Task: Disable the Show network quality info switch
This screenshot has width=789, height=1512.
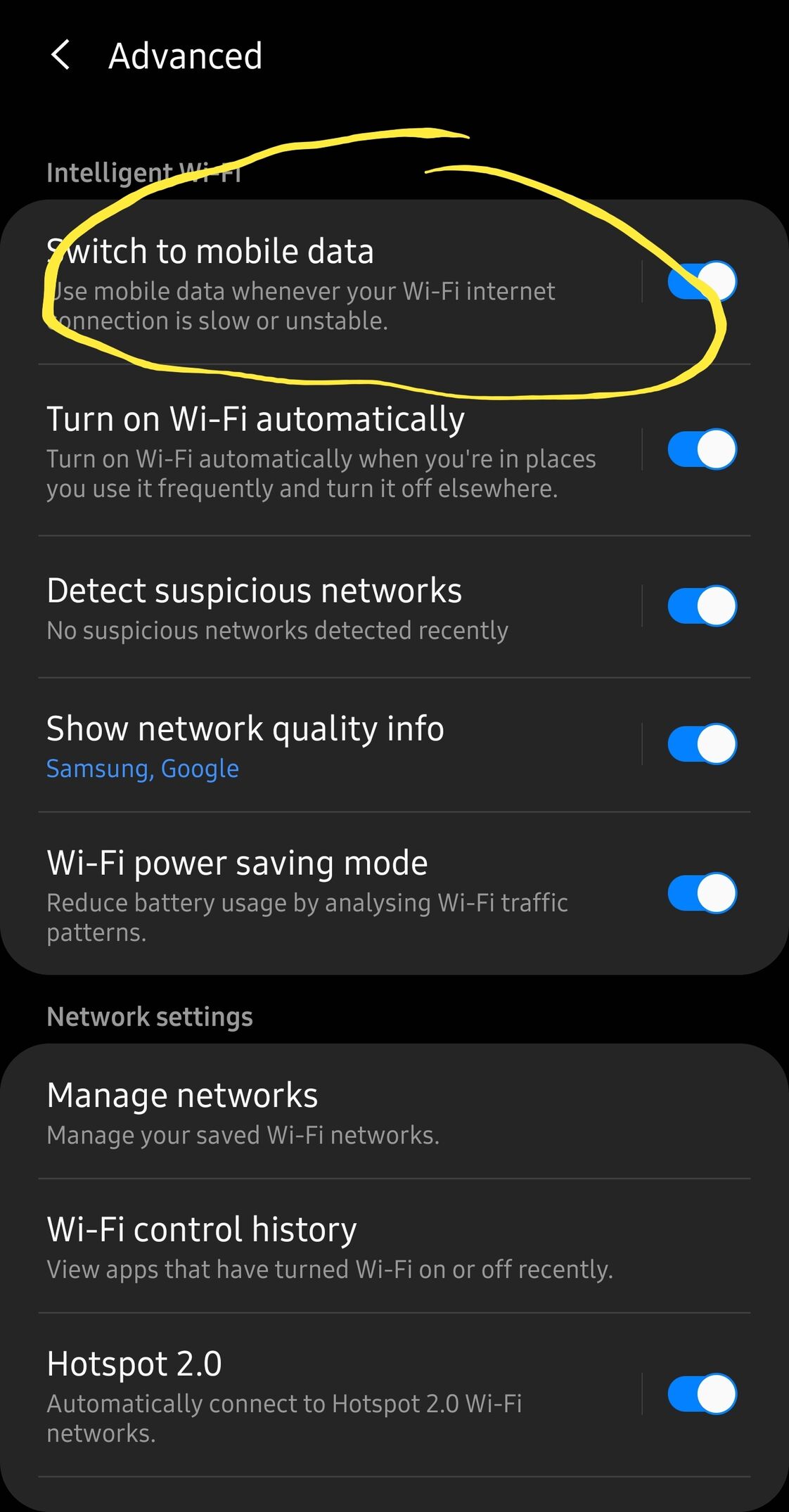Action: [x=702, y=743]
